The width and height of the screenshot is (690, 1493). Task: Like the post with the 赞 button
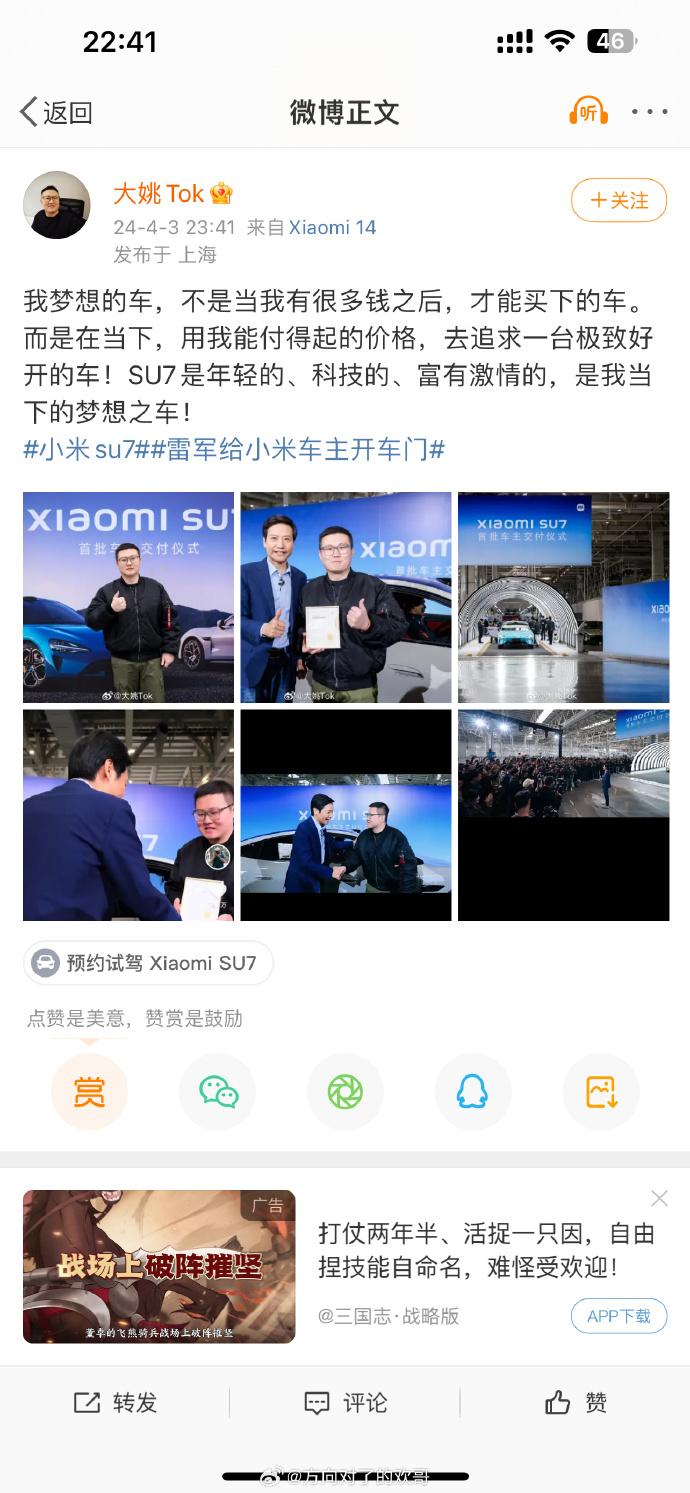576,1403
